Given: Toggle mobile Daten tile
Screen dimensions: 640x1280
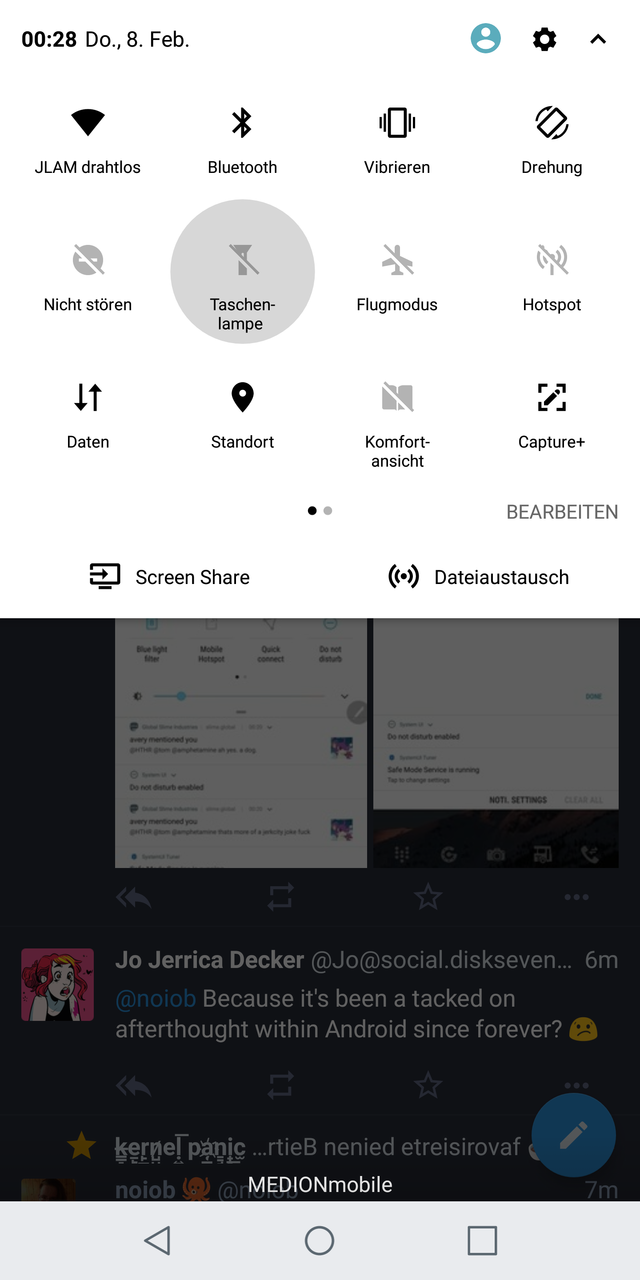Looking at the screenshot, I should pos(88,398).
